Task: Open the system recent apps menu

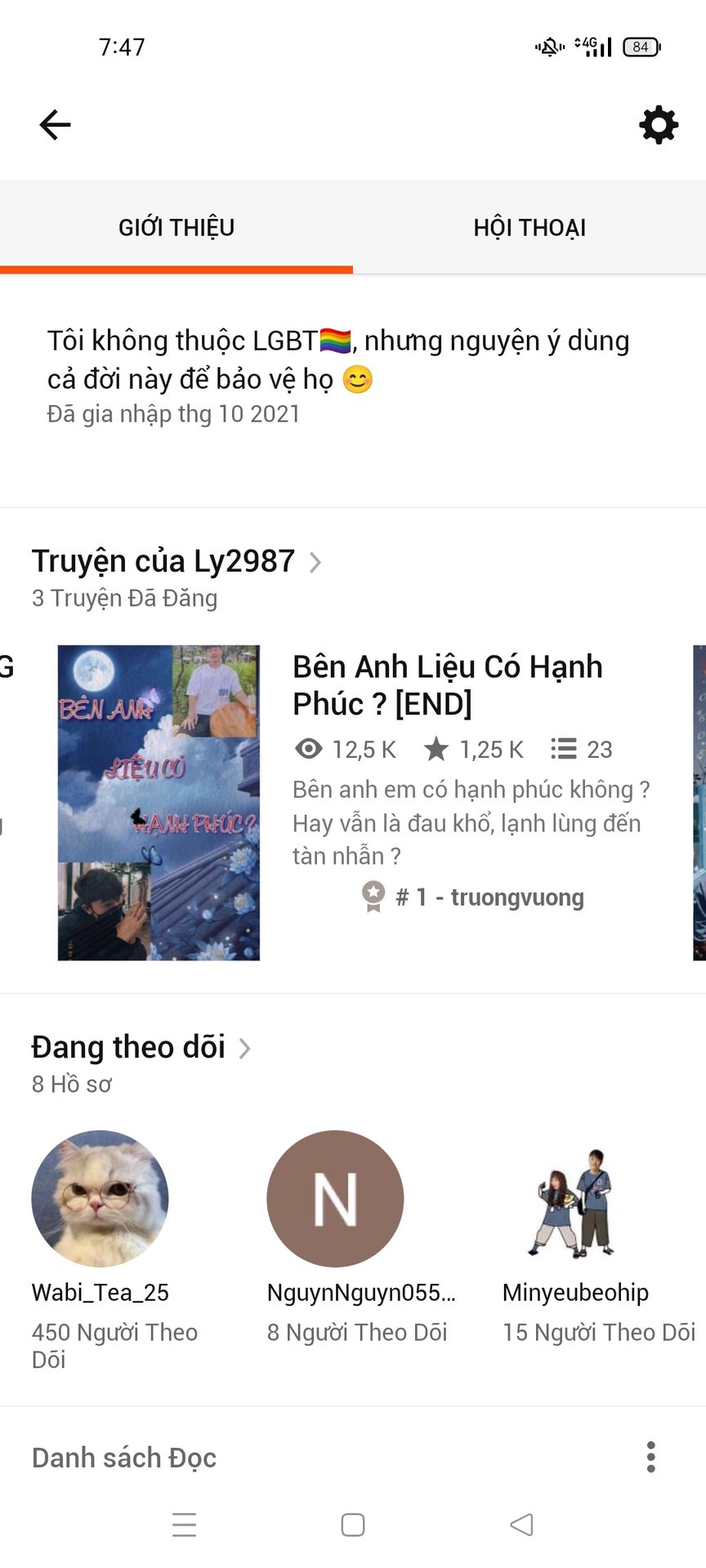Action: click(x=185, y=1525)
